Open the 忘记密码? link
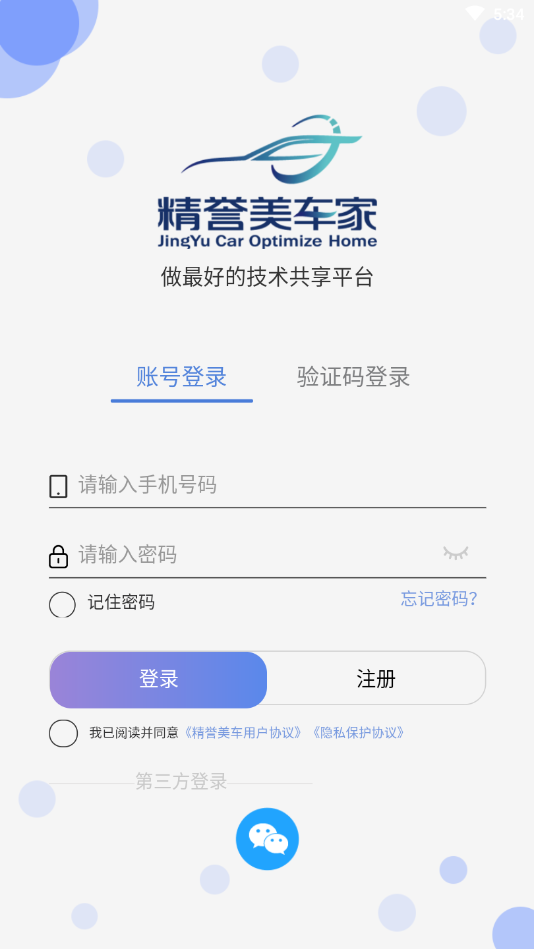534x949 pixels. coord(439,599)
